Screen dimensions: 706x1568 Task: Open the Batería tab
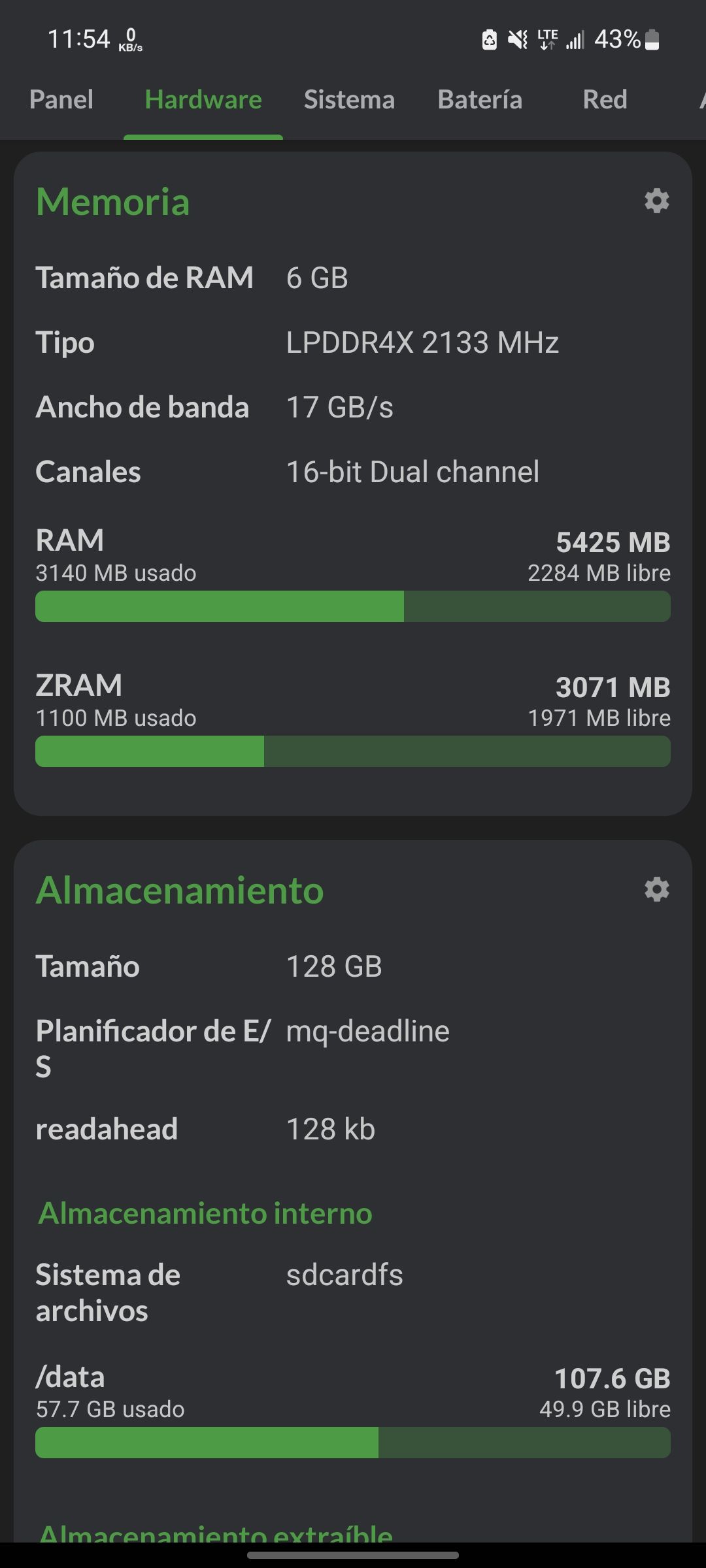coord(480,100)
